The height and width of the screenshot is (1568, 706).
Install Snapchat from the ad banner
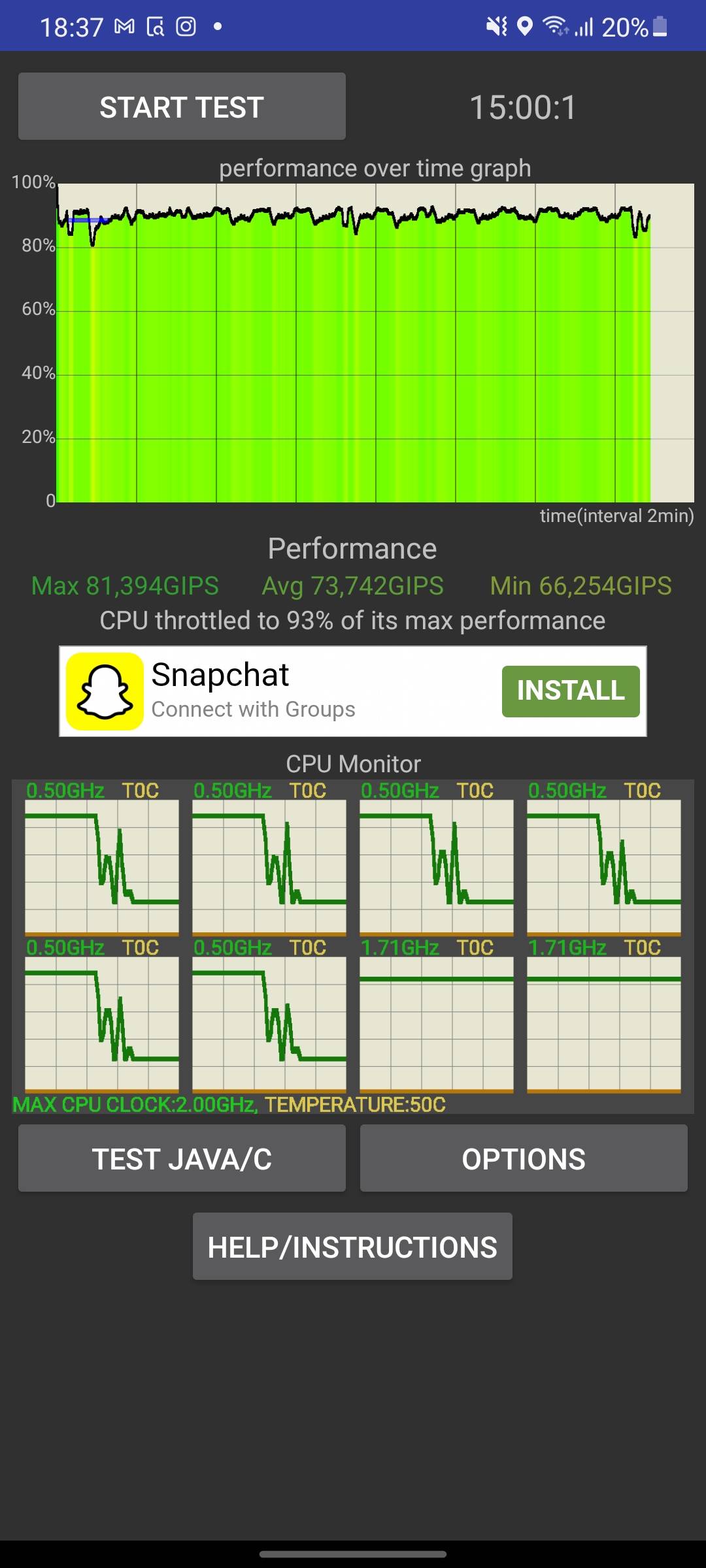click(570, 691)
